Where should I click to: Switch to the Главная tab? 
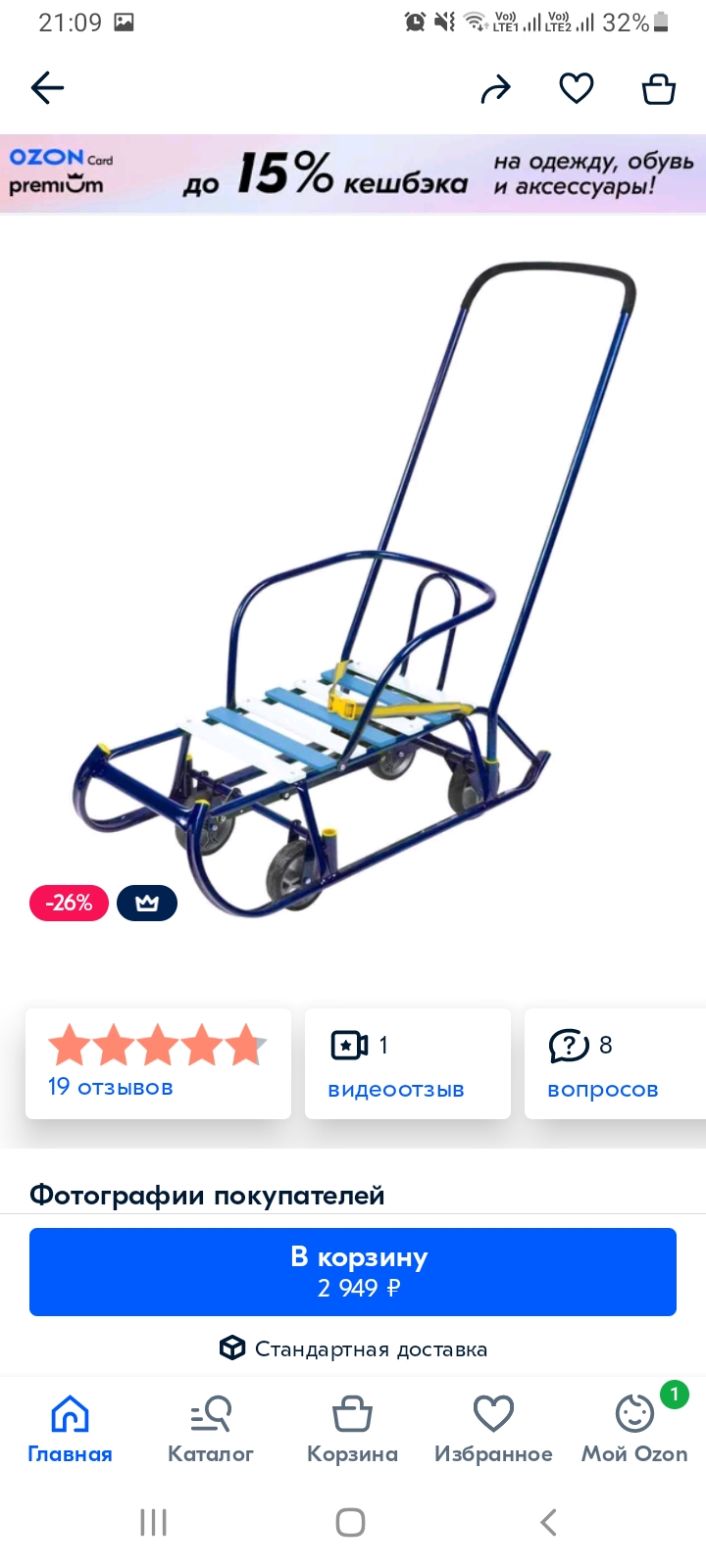(70, 1430)
